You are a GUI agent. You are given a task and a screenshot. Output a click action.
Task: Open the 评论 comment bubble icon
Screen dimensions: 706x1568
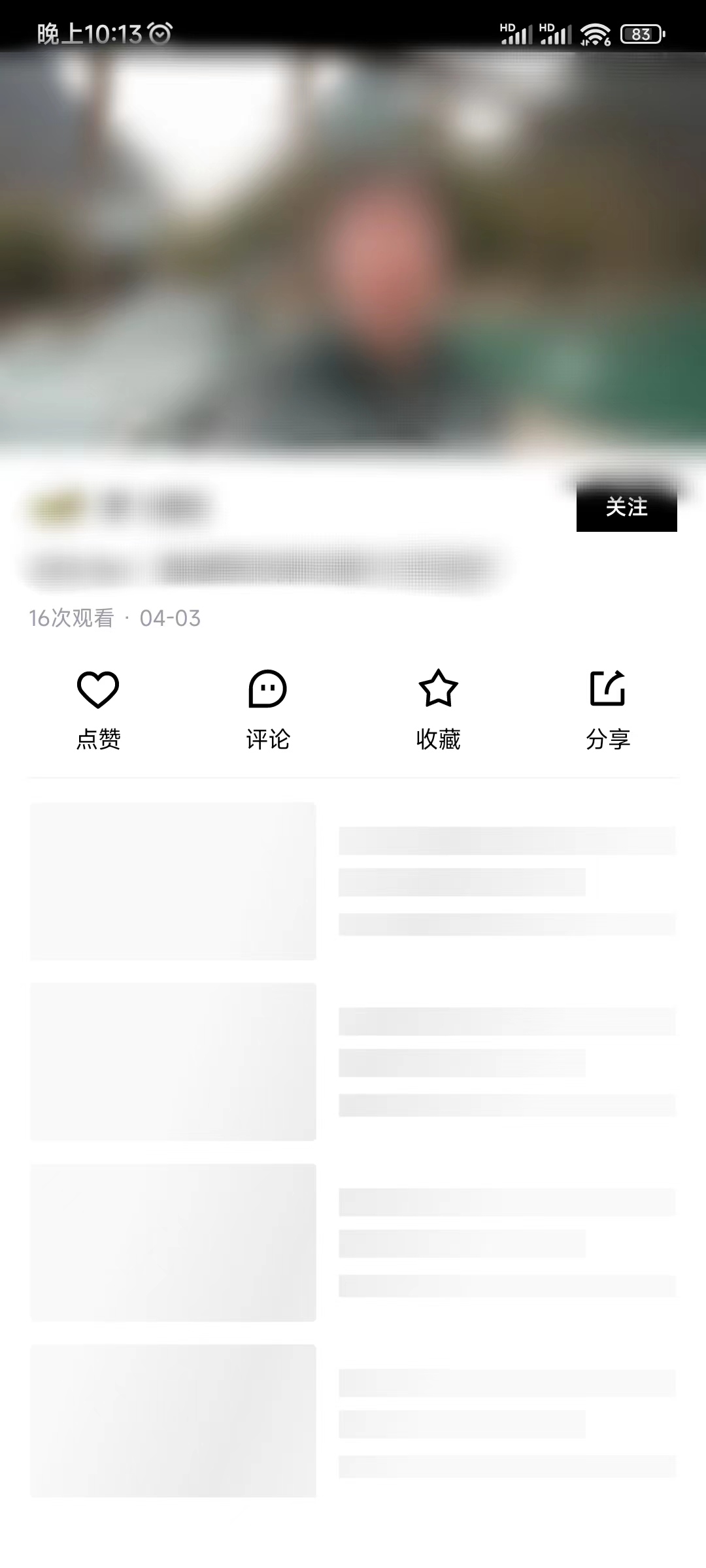[267, 689]
